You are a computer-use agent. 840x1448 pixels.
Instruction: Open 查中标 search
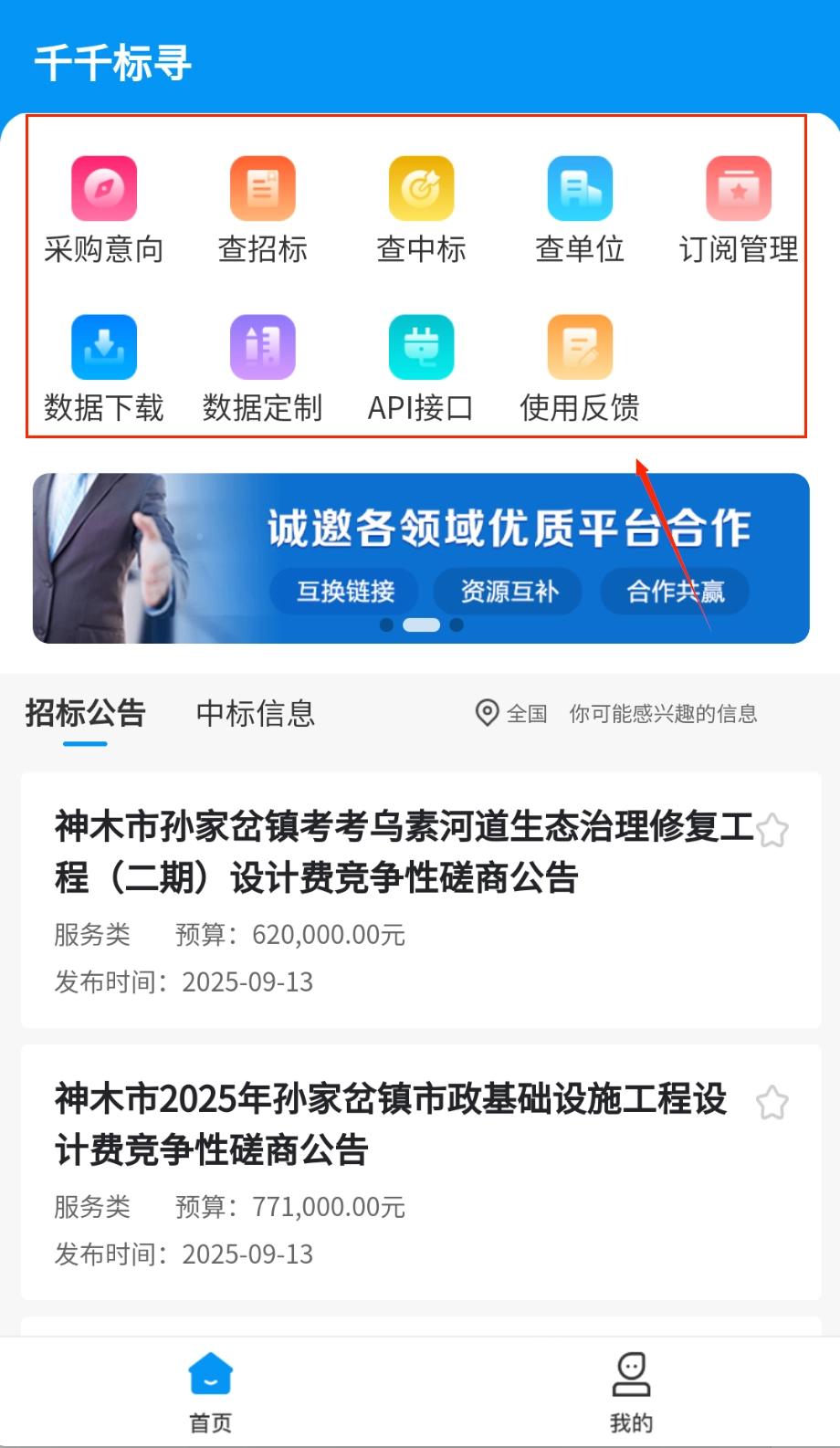click(x=421, y=210)
